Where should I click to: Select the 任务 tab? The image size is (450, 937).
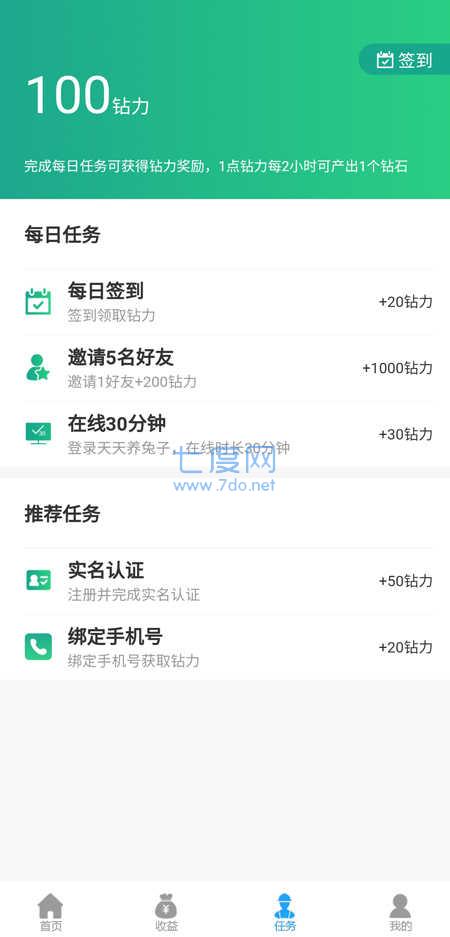click(284, 912)
